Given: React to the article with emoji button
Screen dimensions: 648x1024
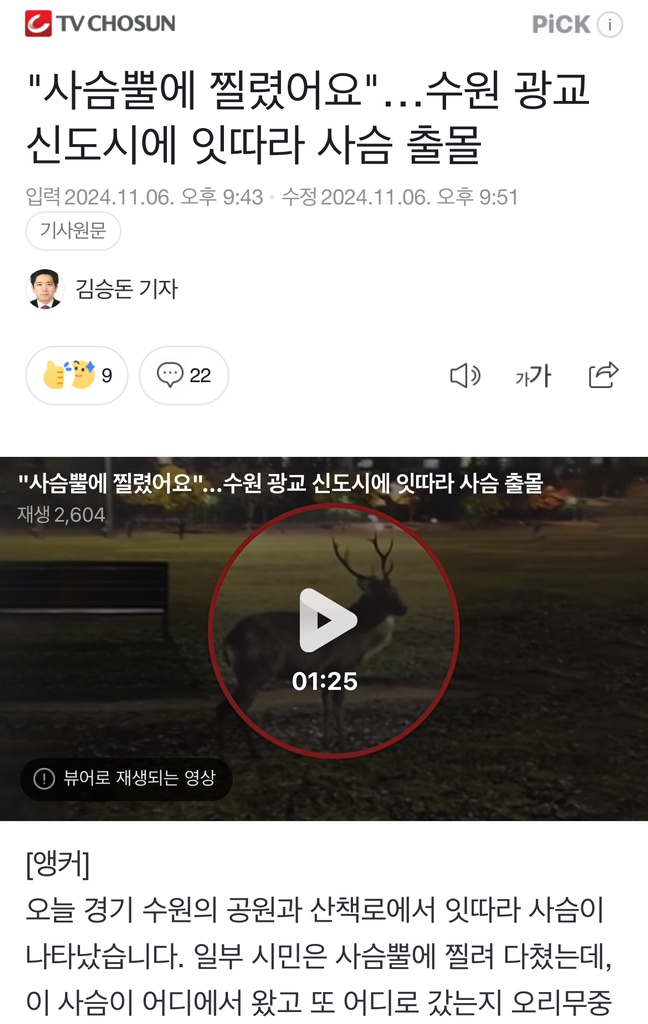Looking at the screenshot, I should 77,376.
